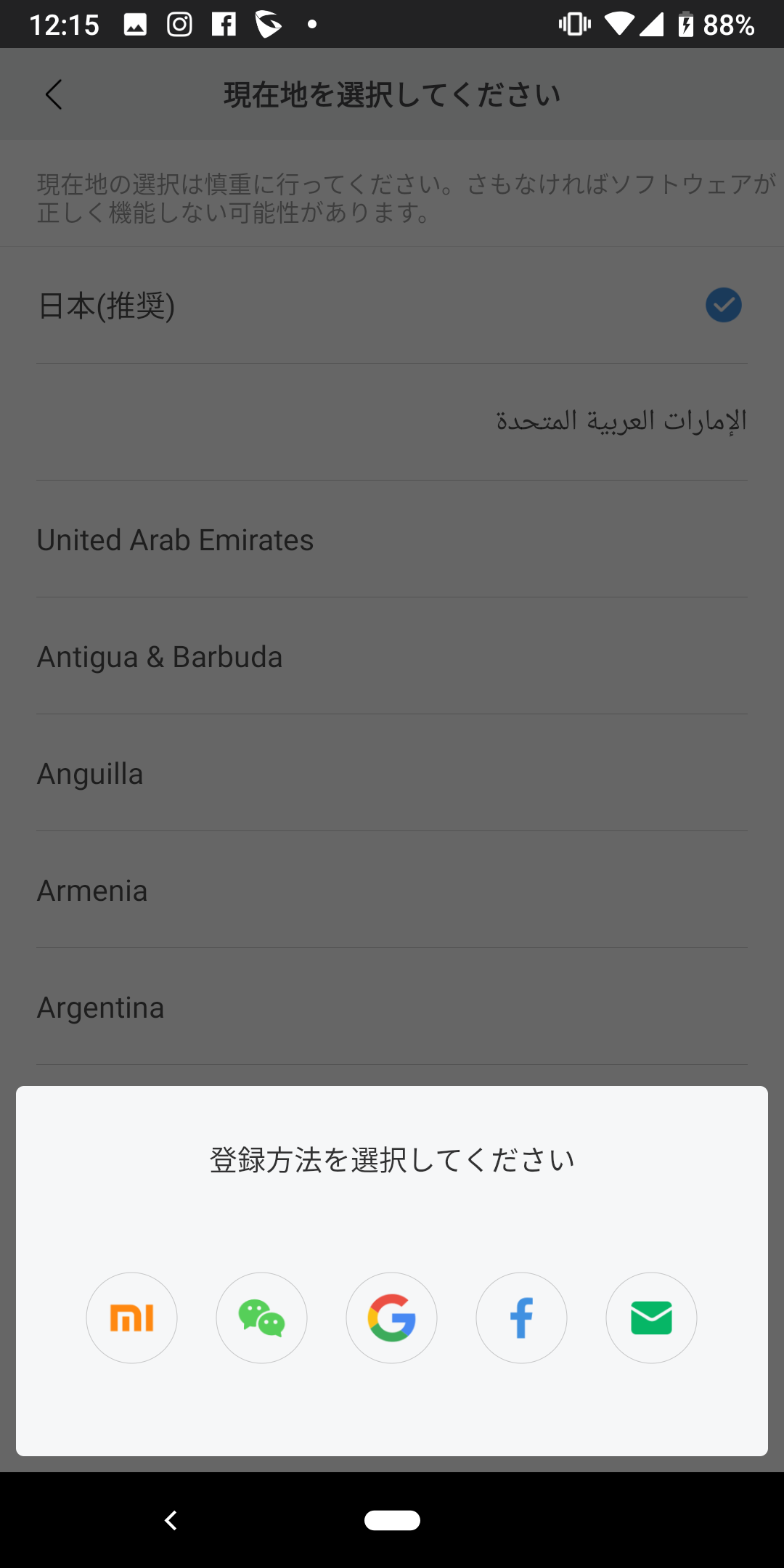Sign up with Mi account icon
This screenshot has width=784, height=1568.
tap(131, 1318)
